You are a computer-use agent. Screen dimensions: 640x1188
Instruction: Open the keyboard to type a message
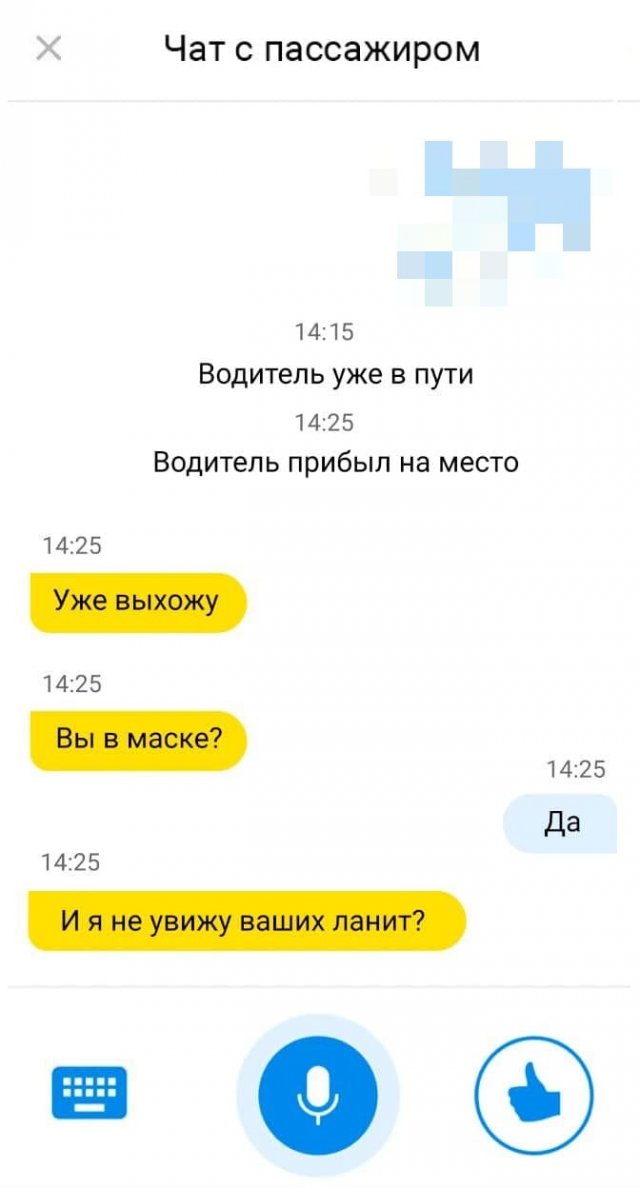click(89, 1093)
